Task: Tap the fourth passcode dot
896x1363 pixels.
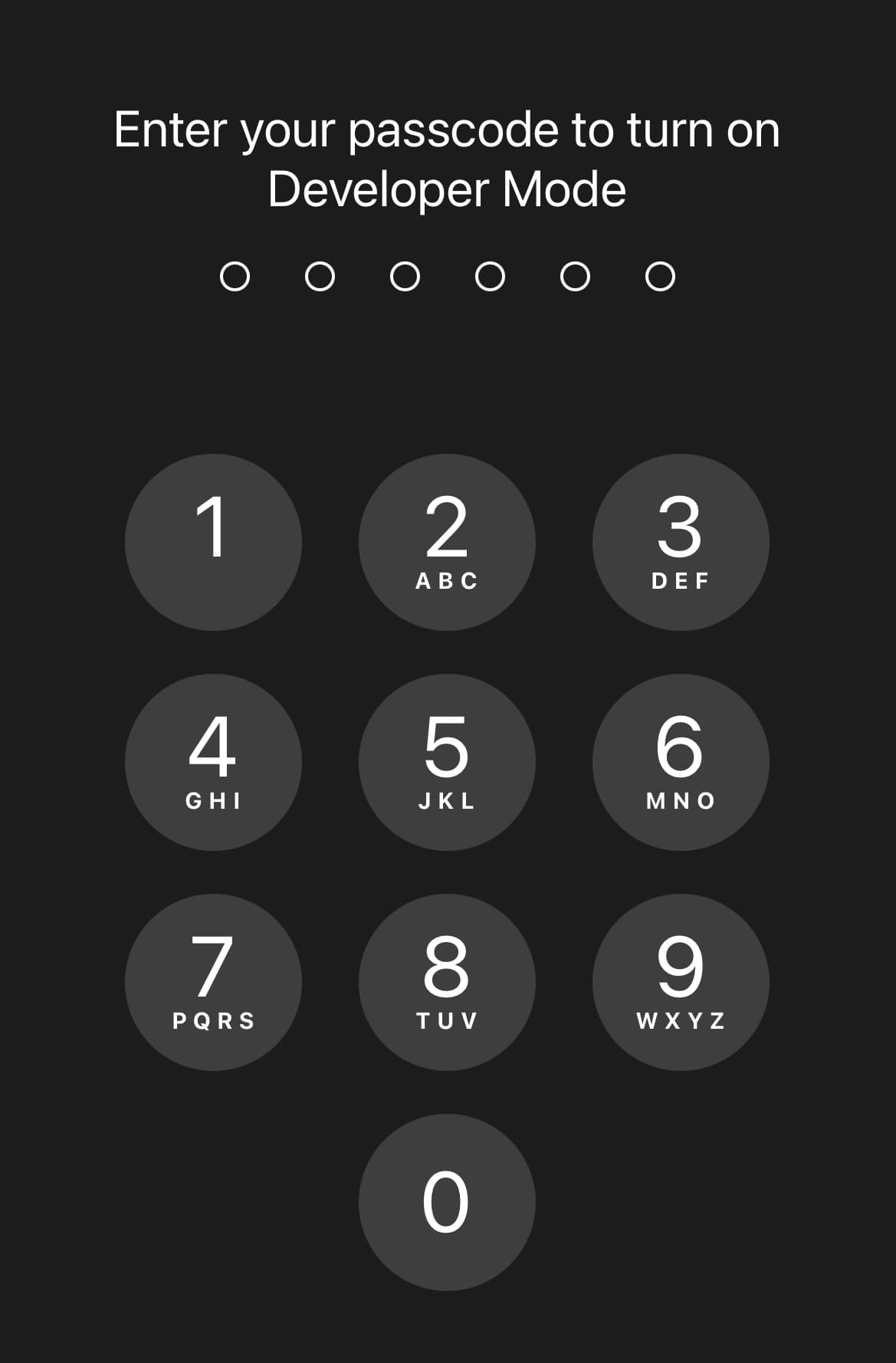Action: coord(490,276)
